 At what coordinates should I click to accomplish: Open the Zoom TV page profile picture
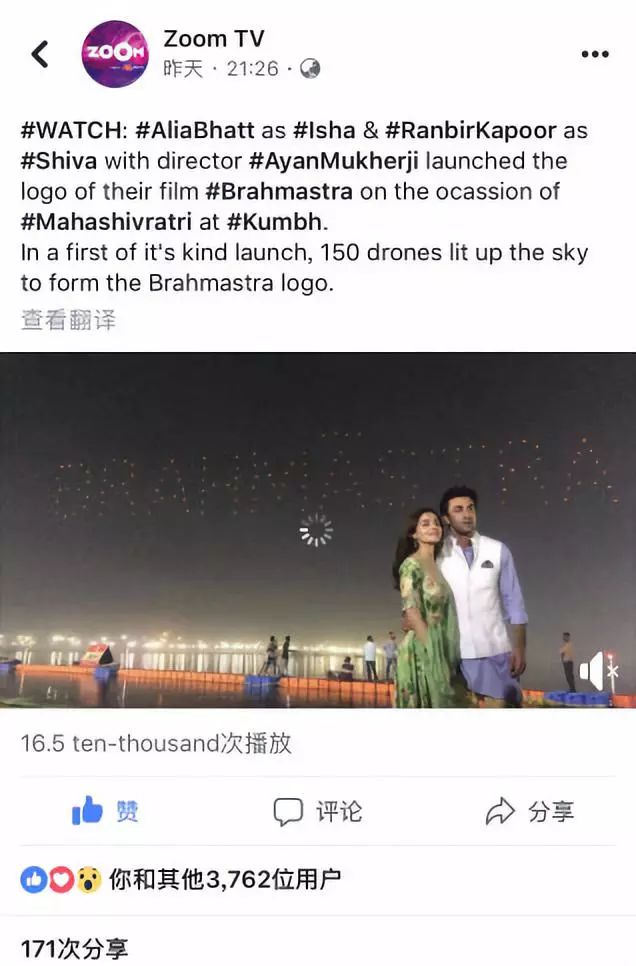pos(114,53)
